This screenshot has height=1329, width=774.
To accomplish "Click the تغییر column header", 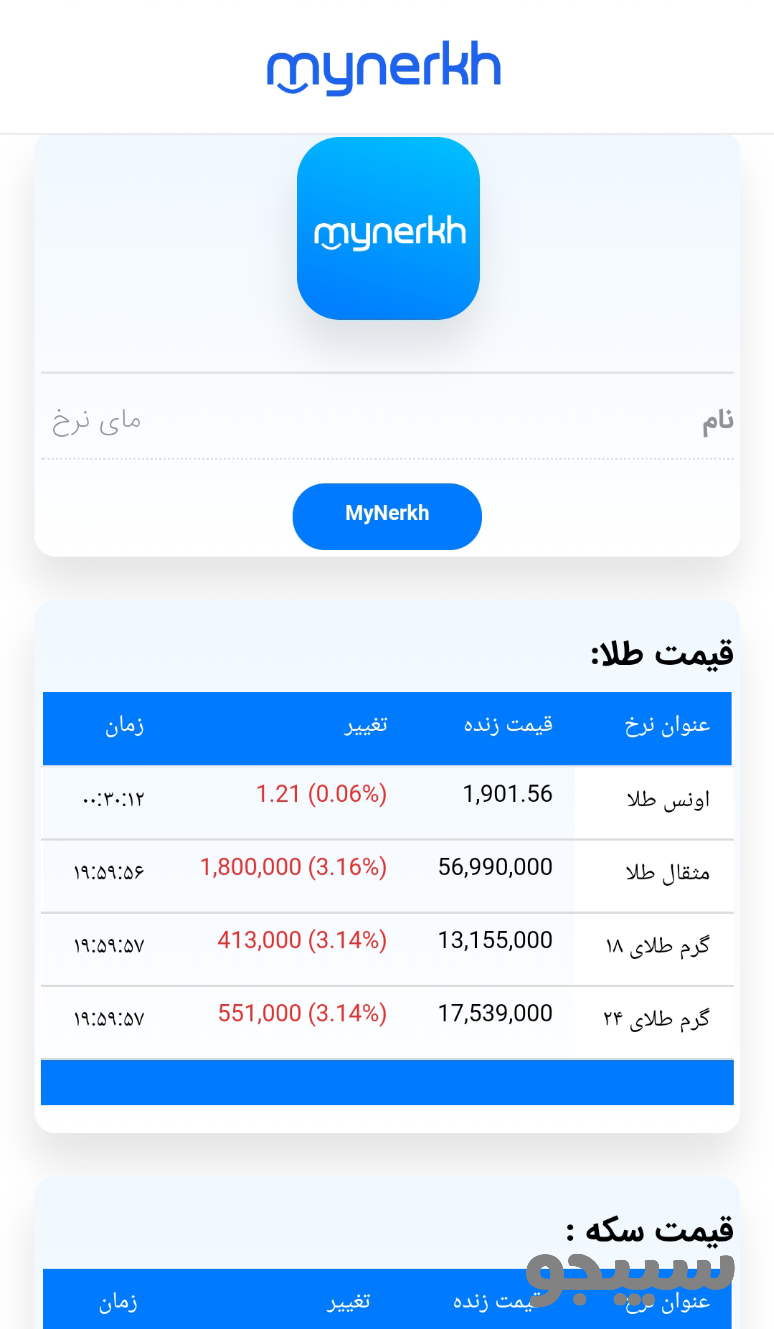I will pos(364,728).
